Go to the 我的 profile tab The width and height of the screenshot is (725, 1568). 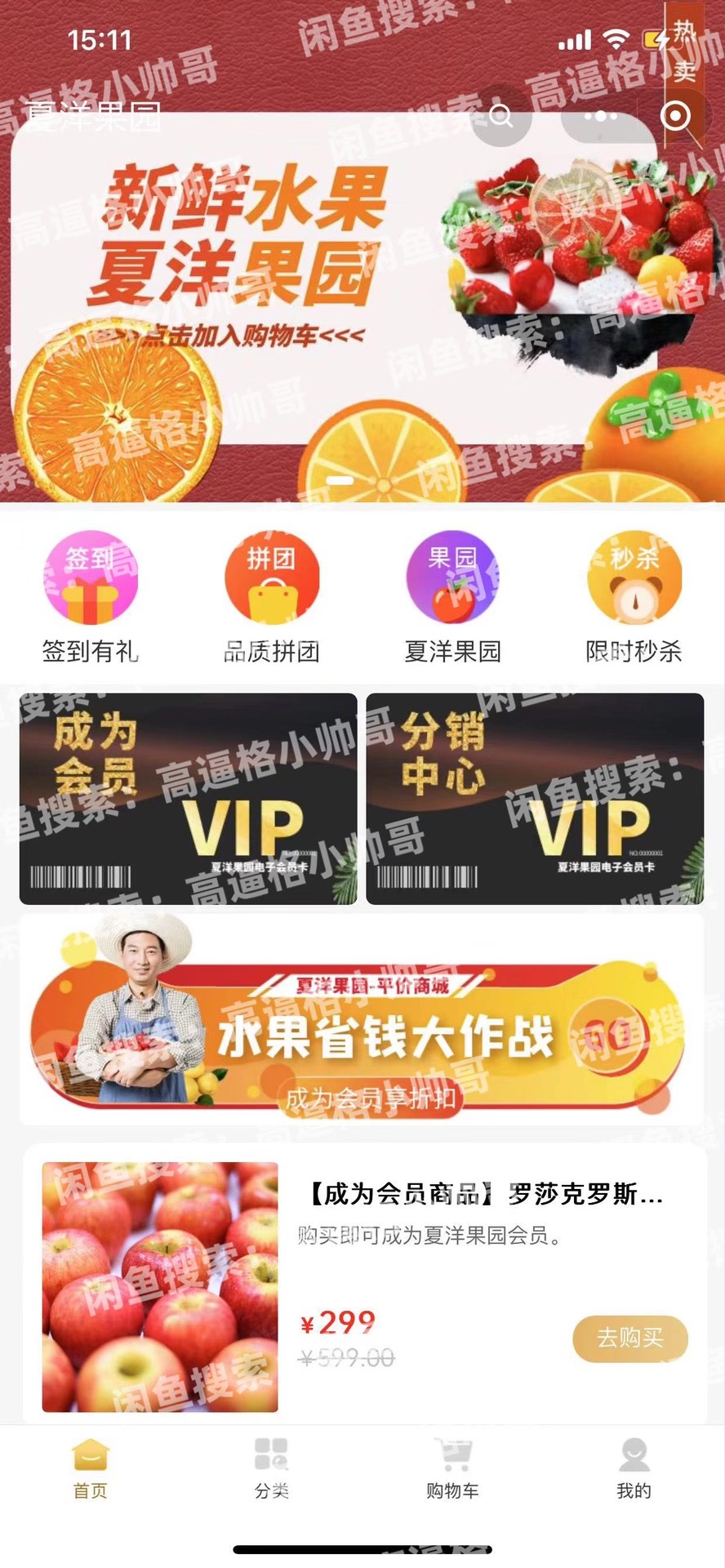[x=634, y=1469]
